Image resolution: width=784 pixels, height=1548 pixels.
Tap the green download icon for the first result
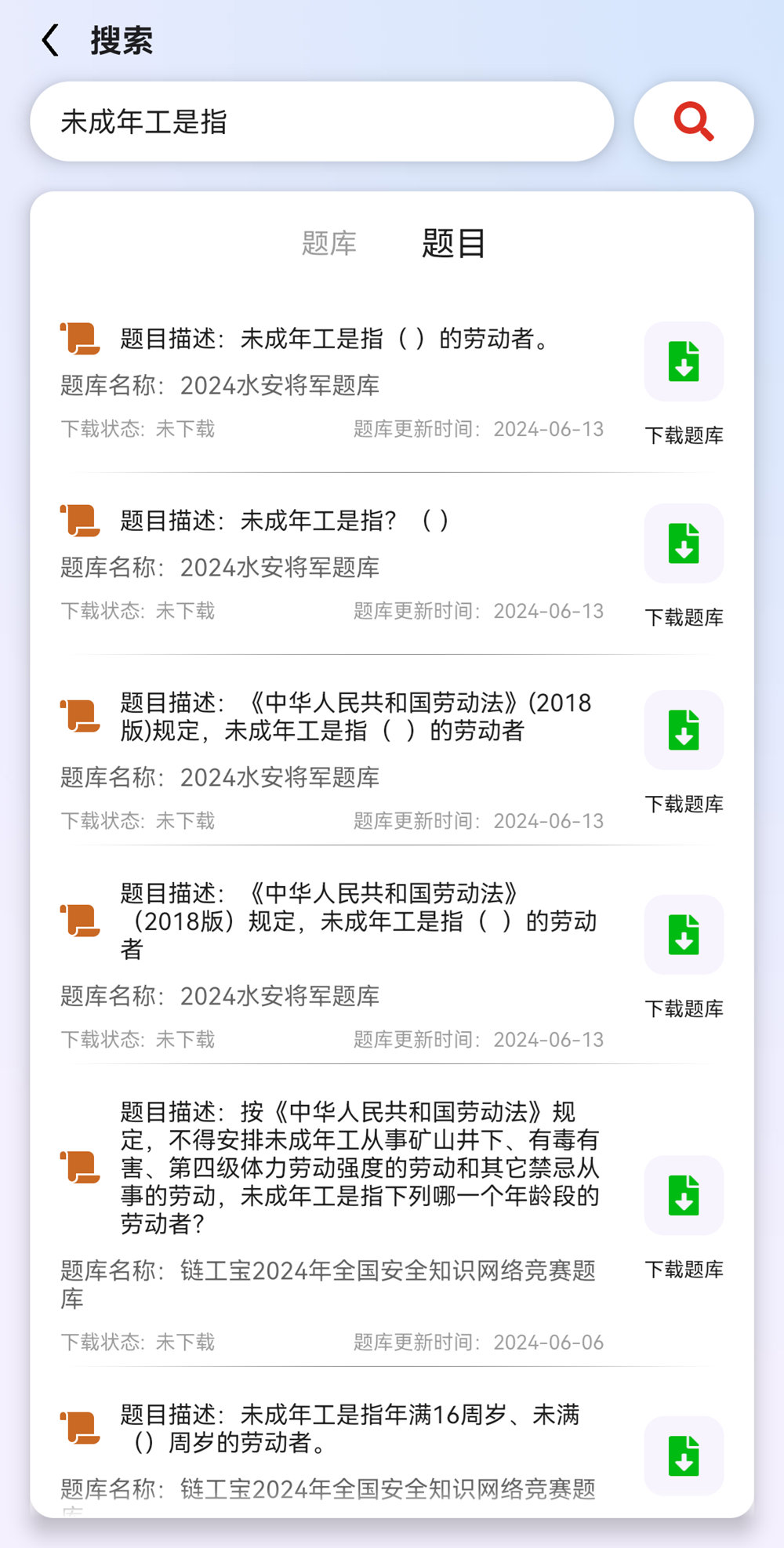(682, 362)
